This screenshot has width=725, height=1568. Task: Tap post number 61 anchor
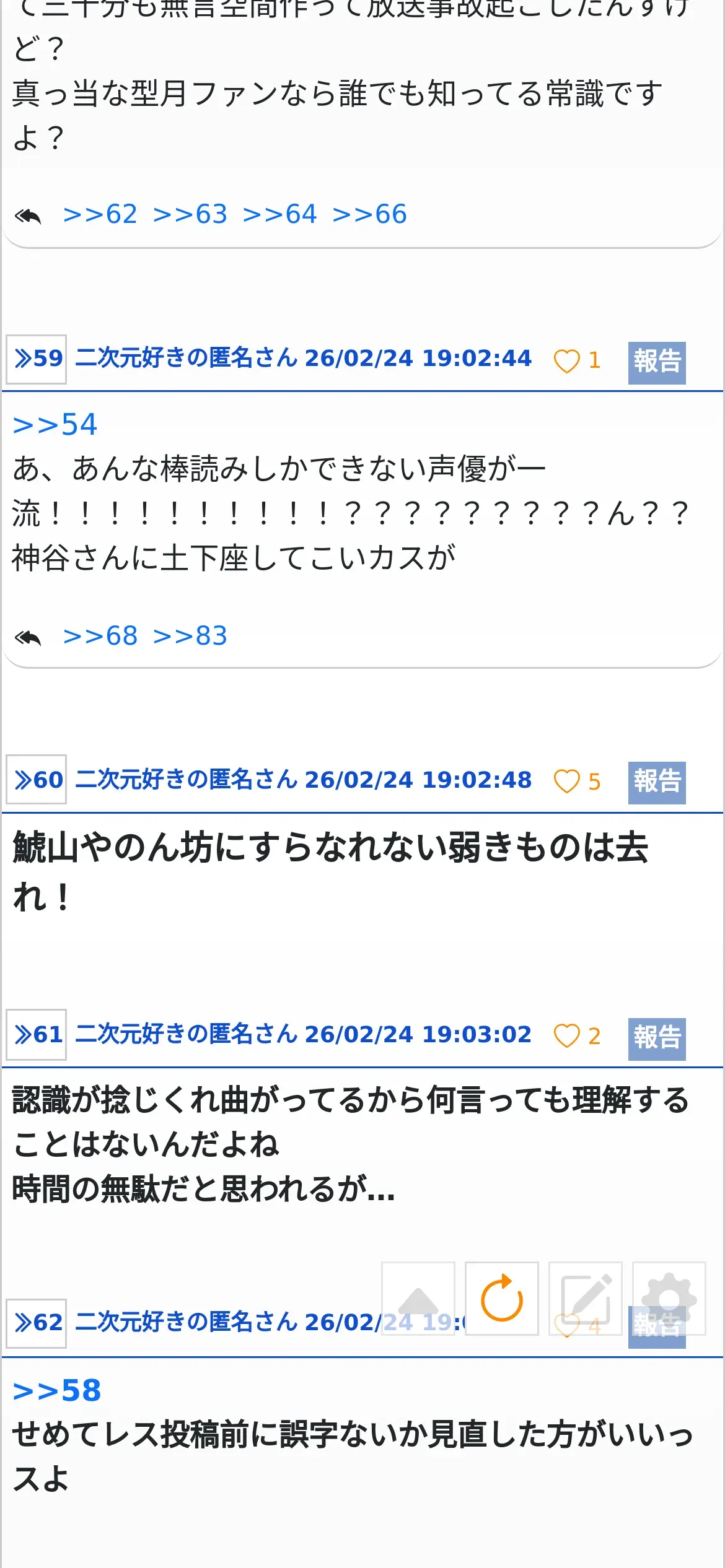coord(37,1034)
